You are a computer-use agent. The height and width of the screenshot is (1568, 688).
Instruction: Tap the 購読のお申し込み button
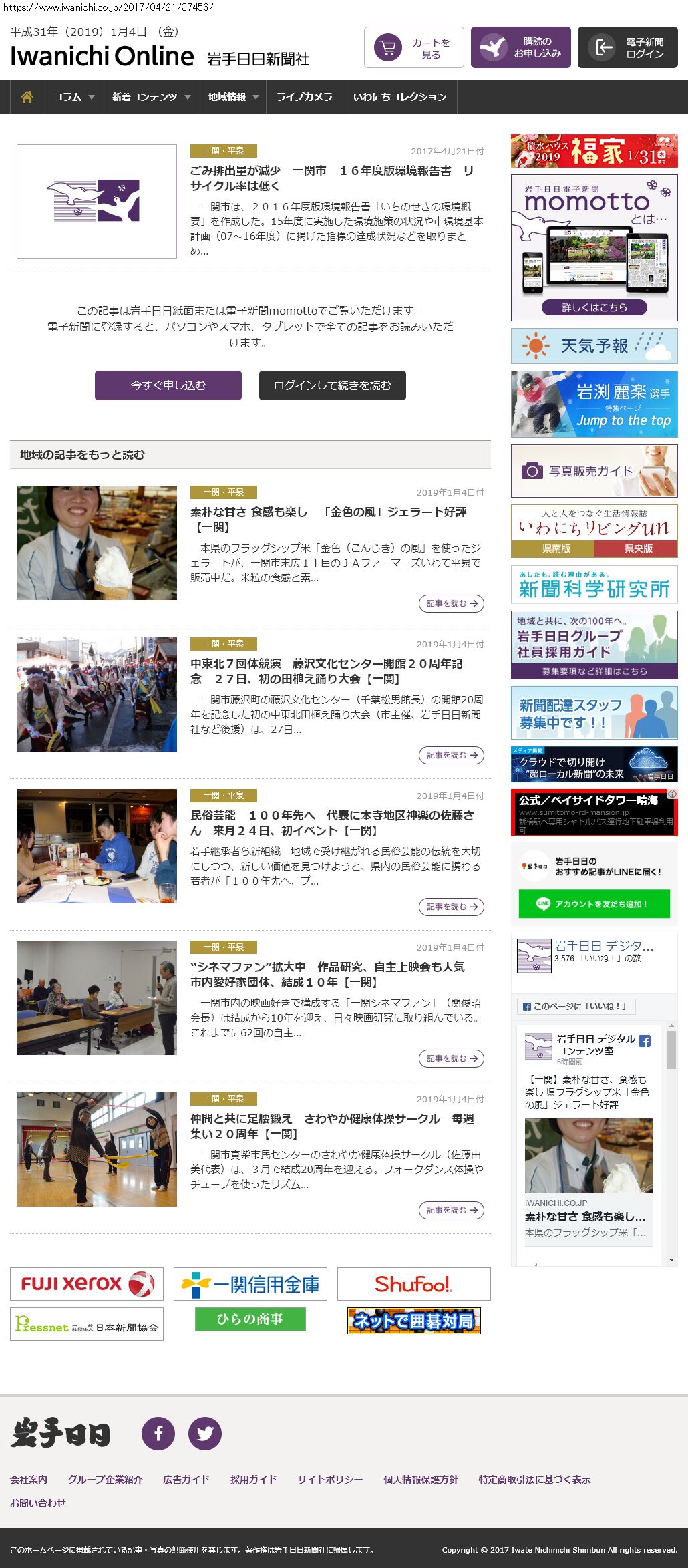(520, 47)
